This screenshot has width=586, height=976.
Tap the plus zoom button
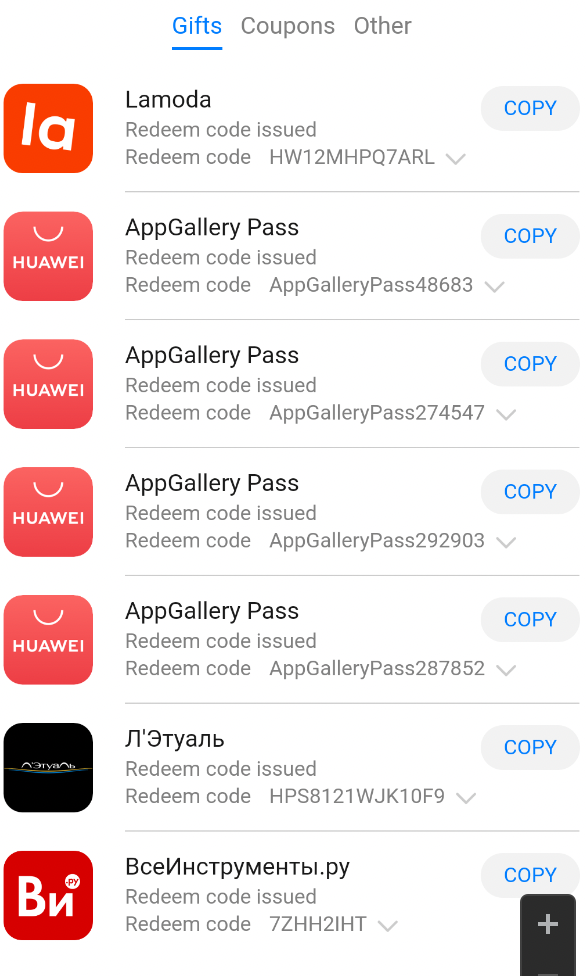click(548, 924)
